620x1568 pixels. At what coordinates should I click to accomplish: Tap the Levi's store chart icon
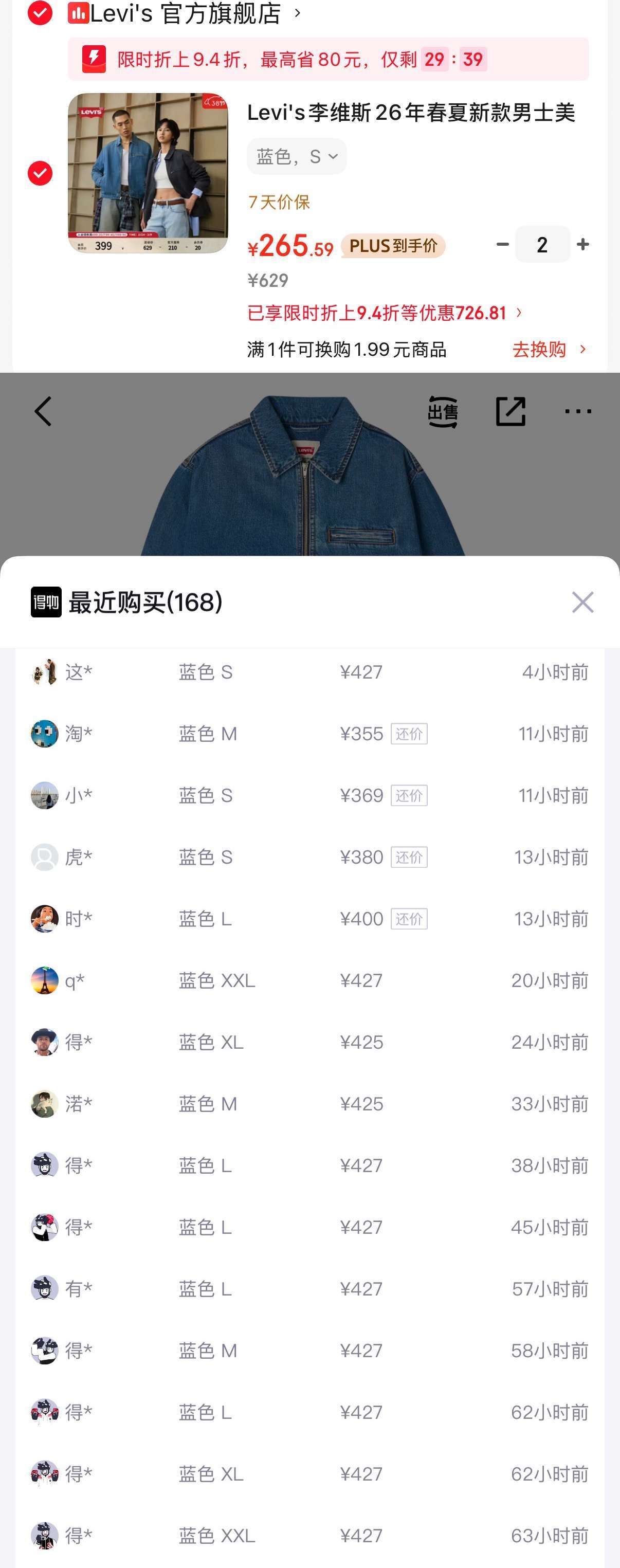click(x=77, y=12)
